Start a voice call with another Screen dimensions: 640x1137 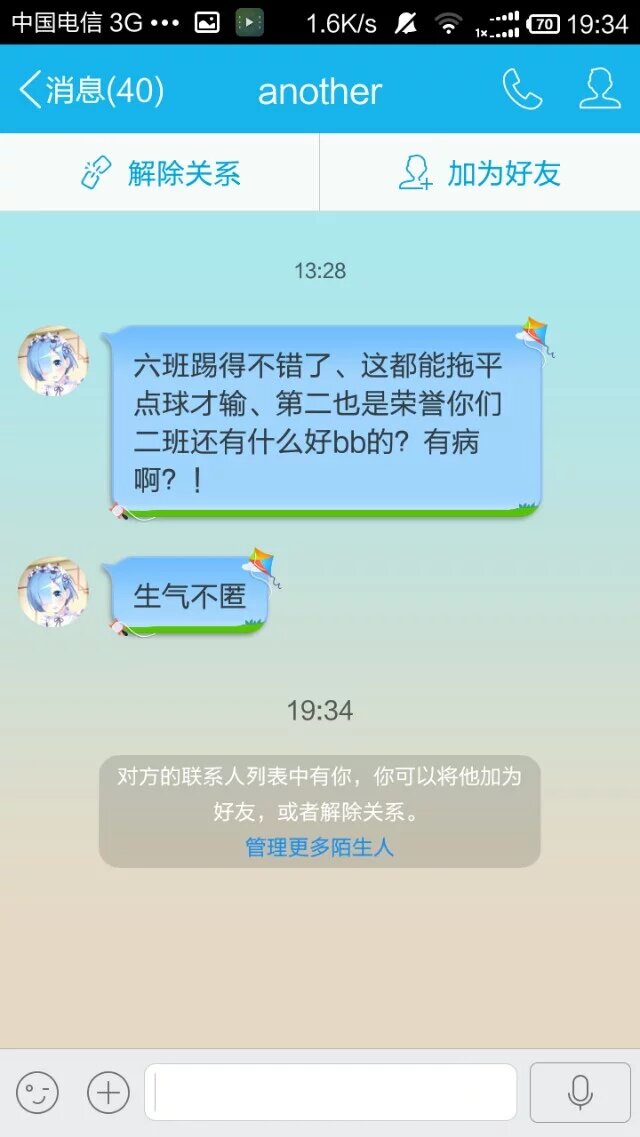coord(522,90)
